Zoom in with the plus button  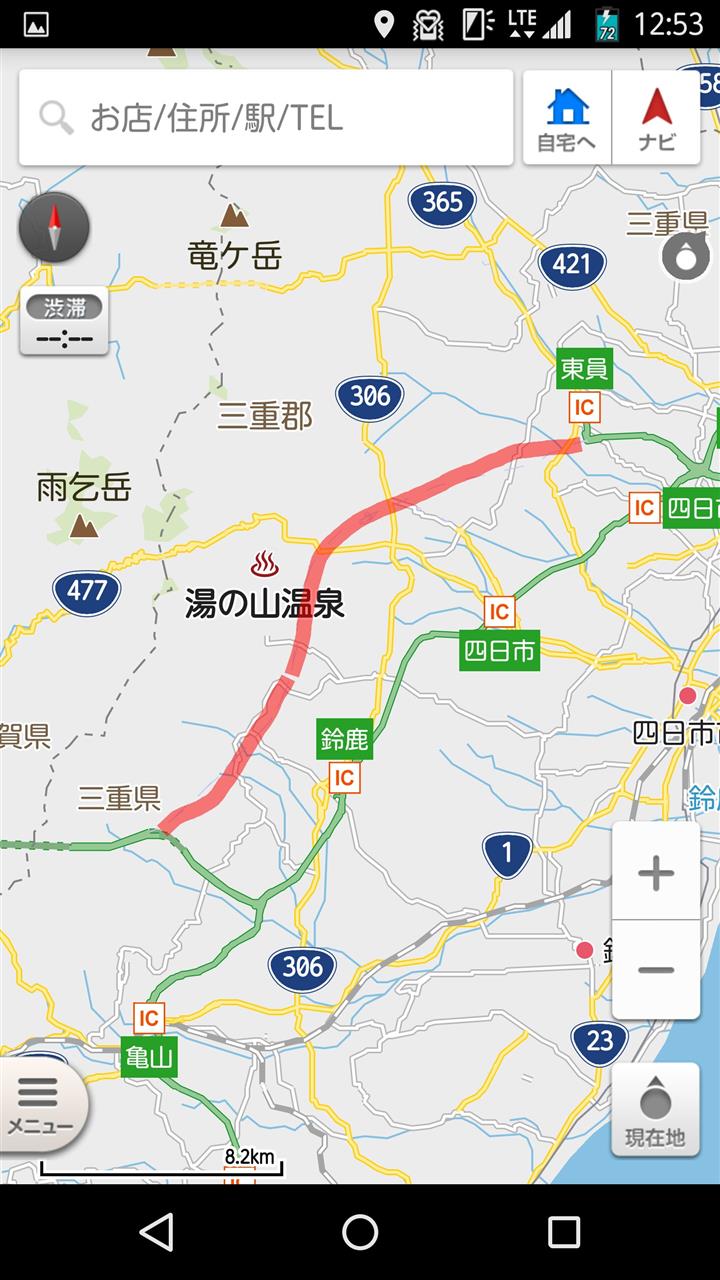tap(656, 873)
